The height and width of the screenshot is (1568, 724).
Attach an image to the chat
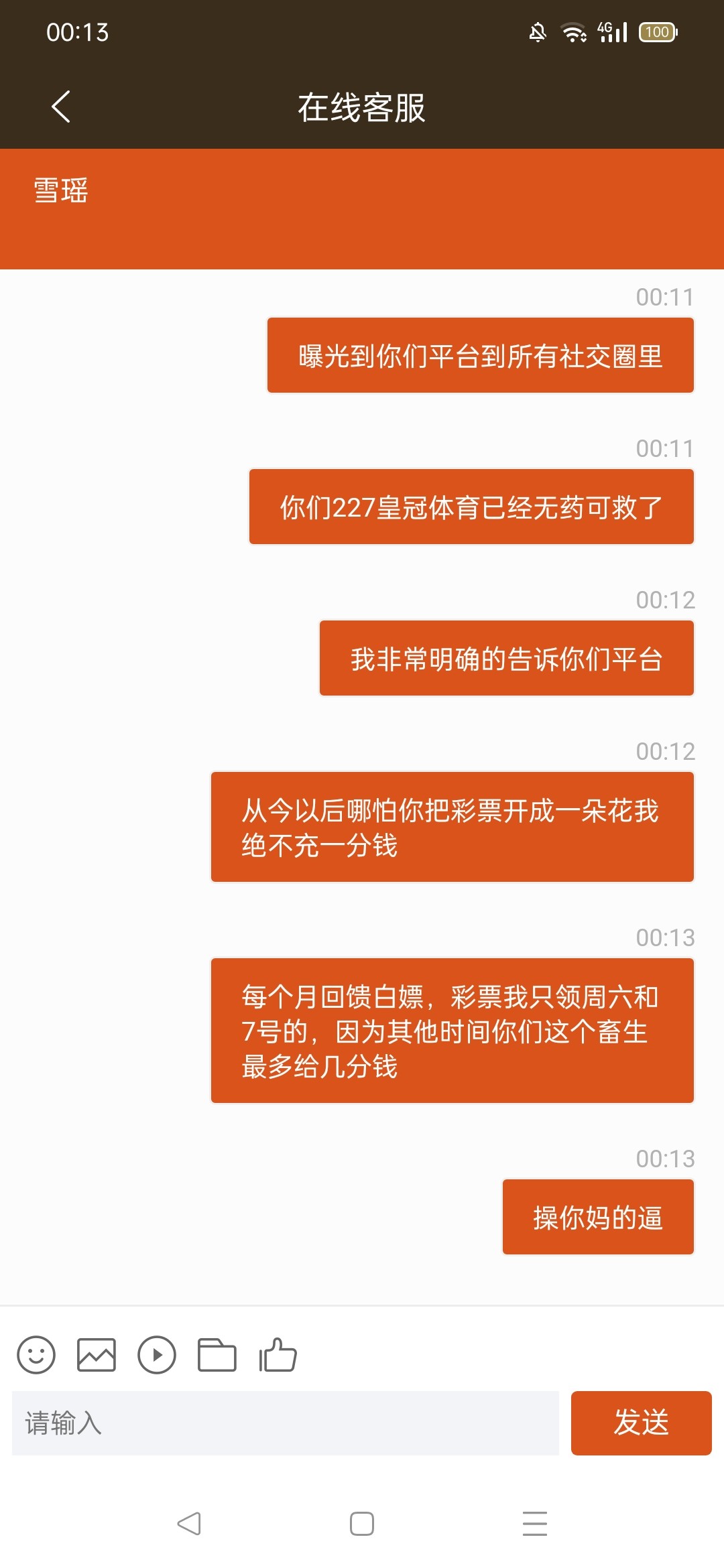pos(97,1355)
